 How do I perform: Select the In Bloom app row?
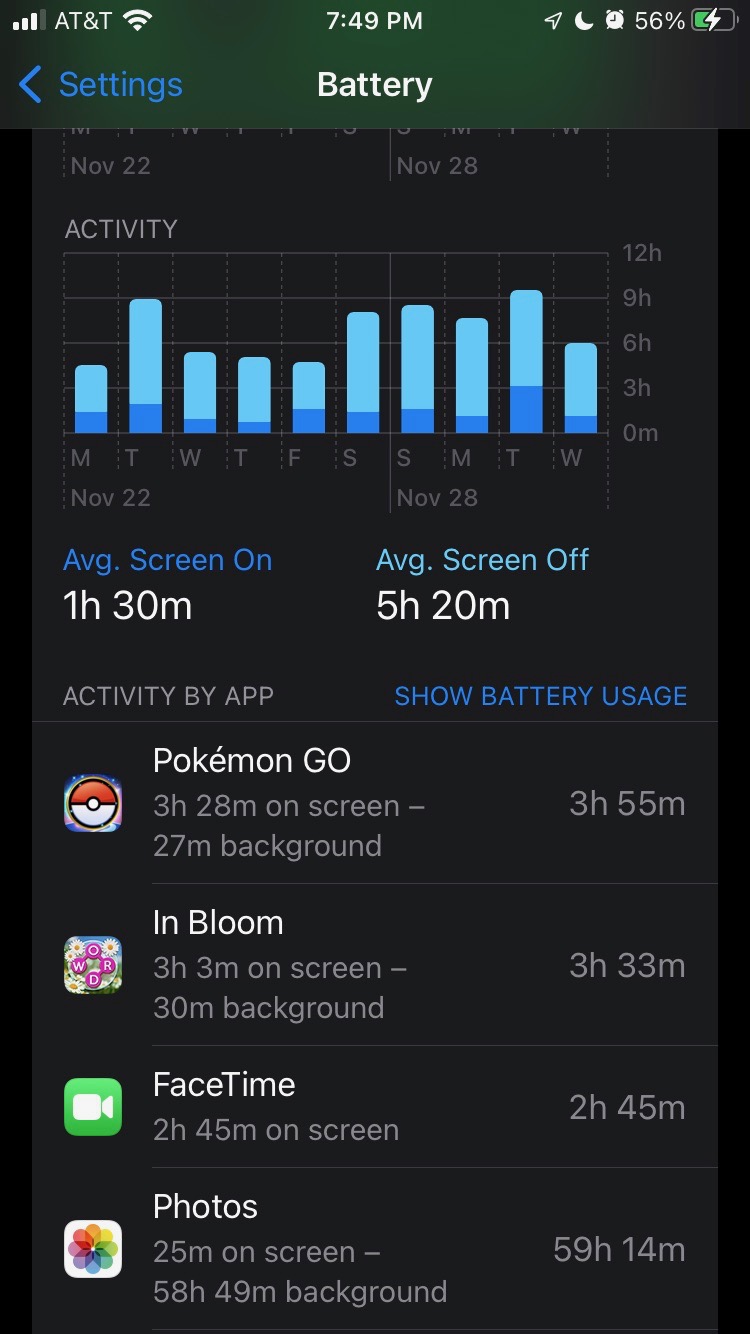coord(375,965)
